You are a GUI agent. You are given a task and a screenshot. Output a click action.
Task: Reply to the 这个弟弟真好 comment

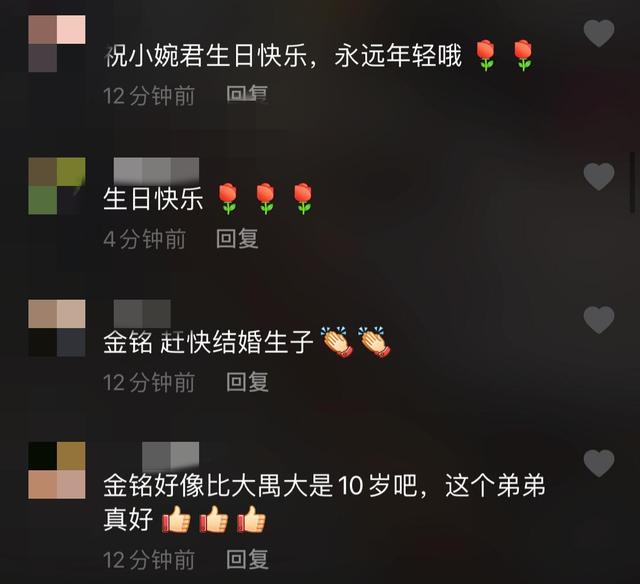pos(247,560)
